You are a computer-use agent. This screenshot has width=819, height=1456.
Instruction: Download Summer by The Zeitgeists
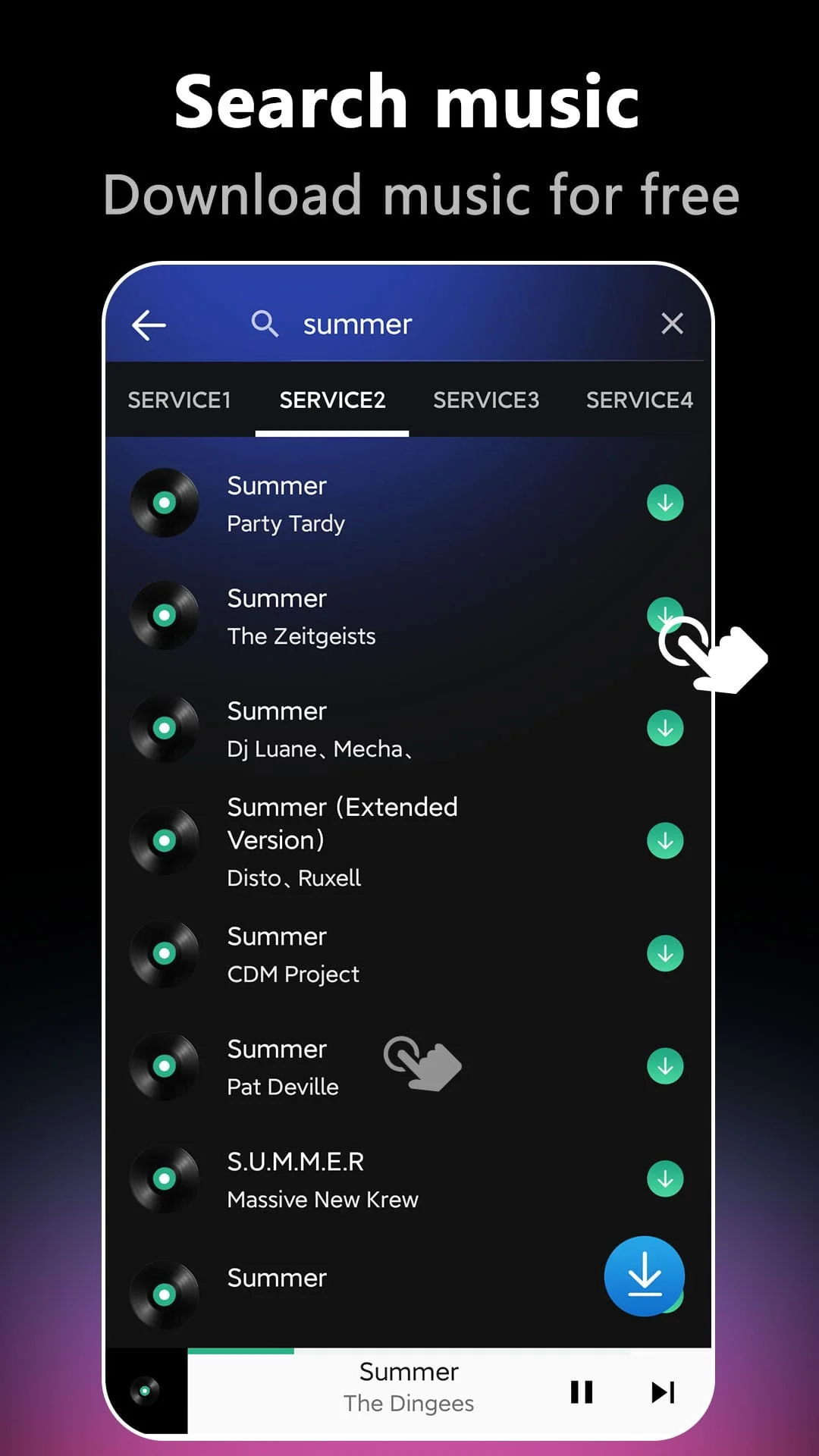tap(664, 615)
